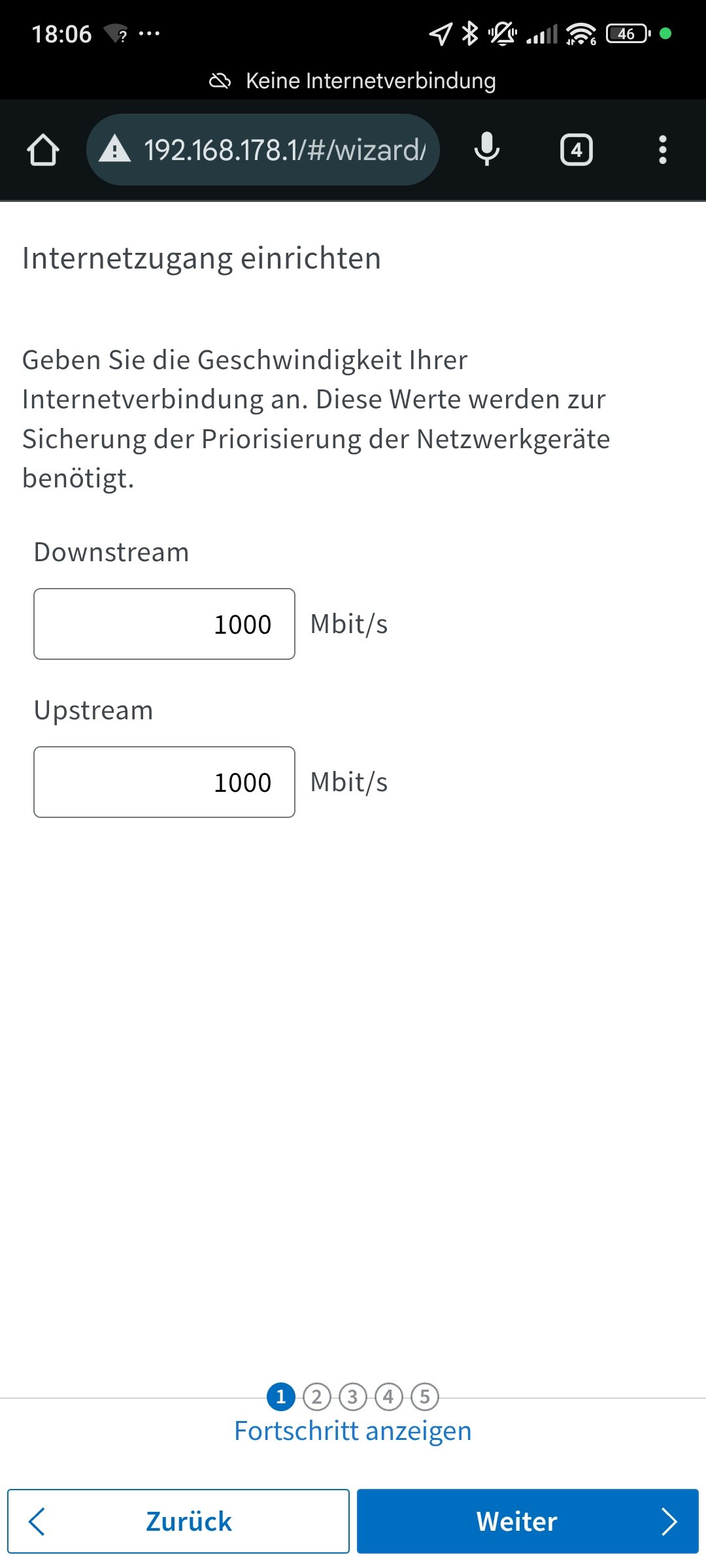Viewport: 706px width, 1568px height.
Task: Edit the Downstream speed field
Action: [164, 624]
